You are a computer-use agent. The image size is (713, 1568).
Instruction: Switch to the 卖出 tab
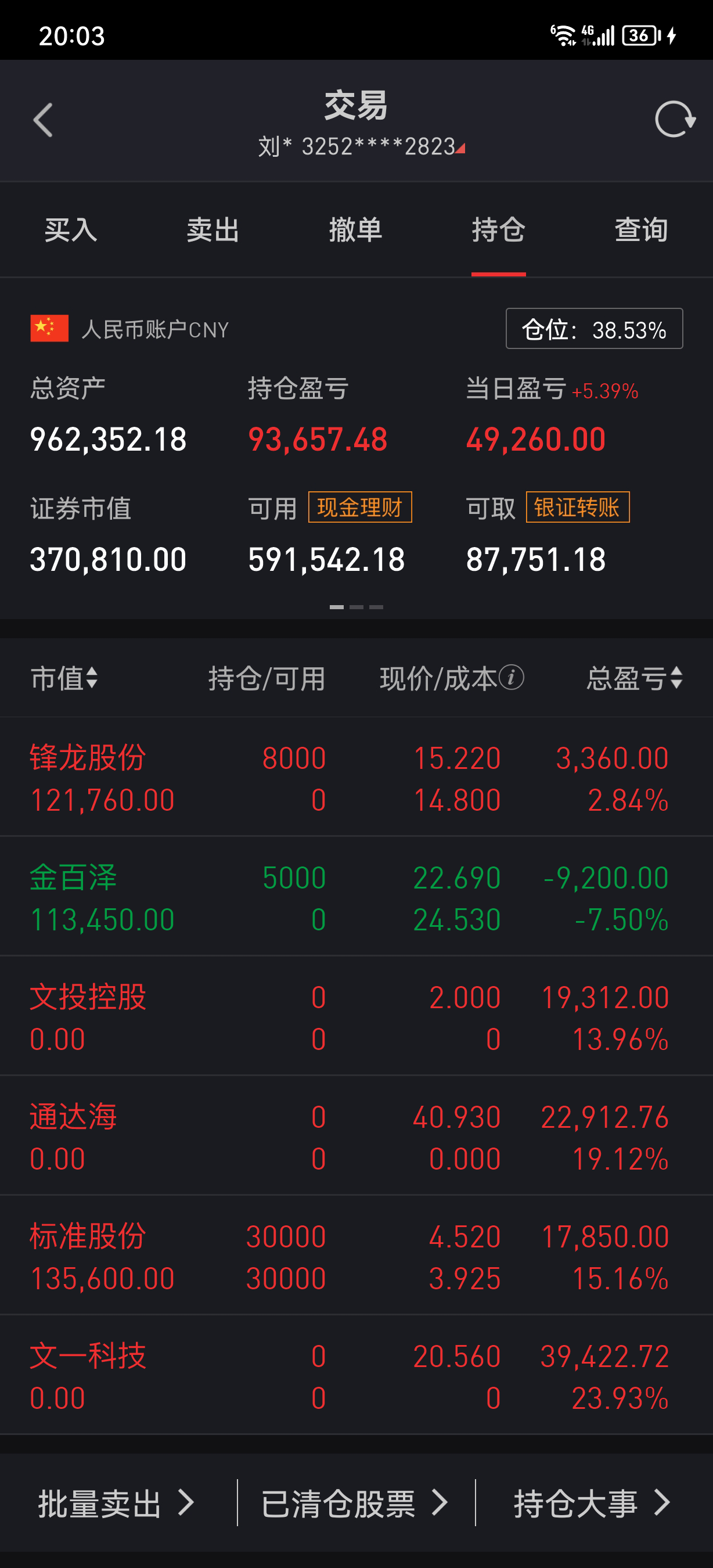coord(213,230)
